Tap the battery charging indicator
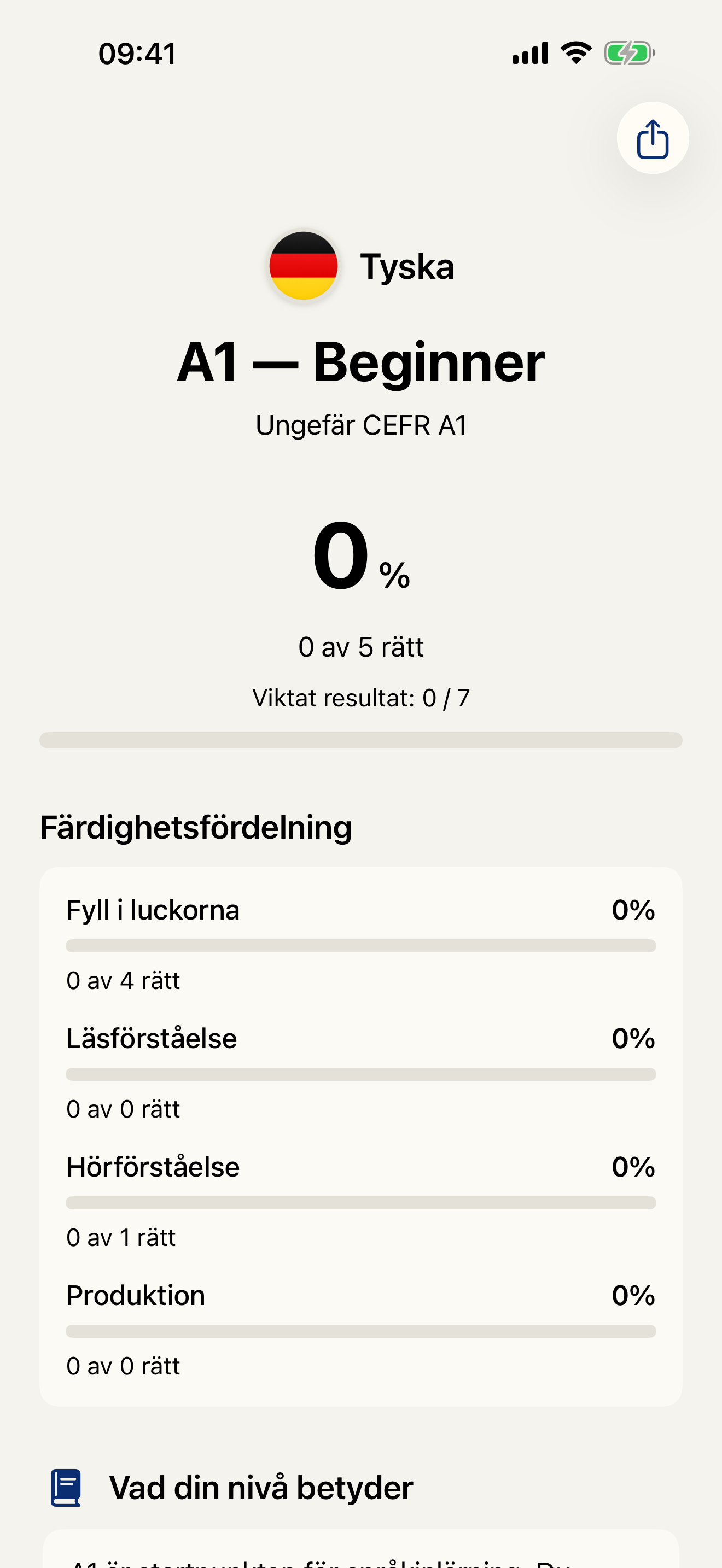This screenshot has width=722, height=1568. point(626,53)
